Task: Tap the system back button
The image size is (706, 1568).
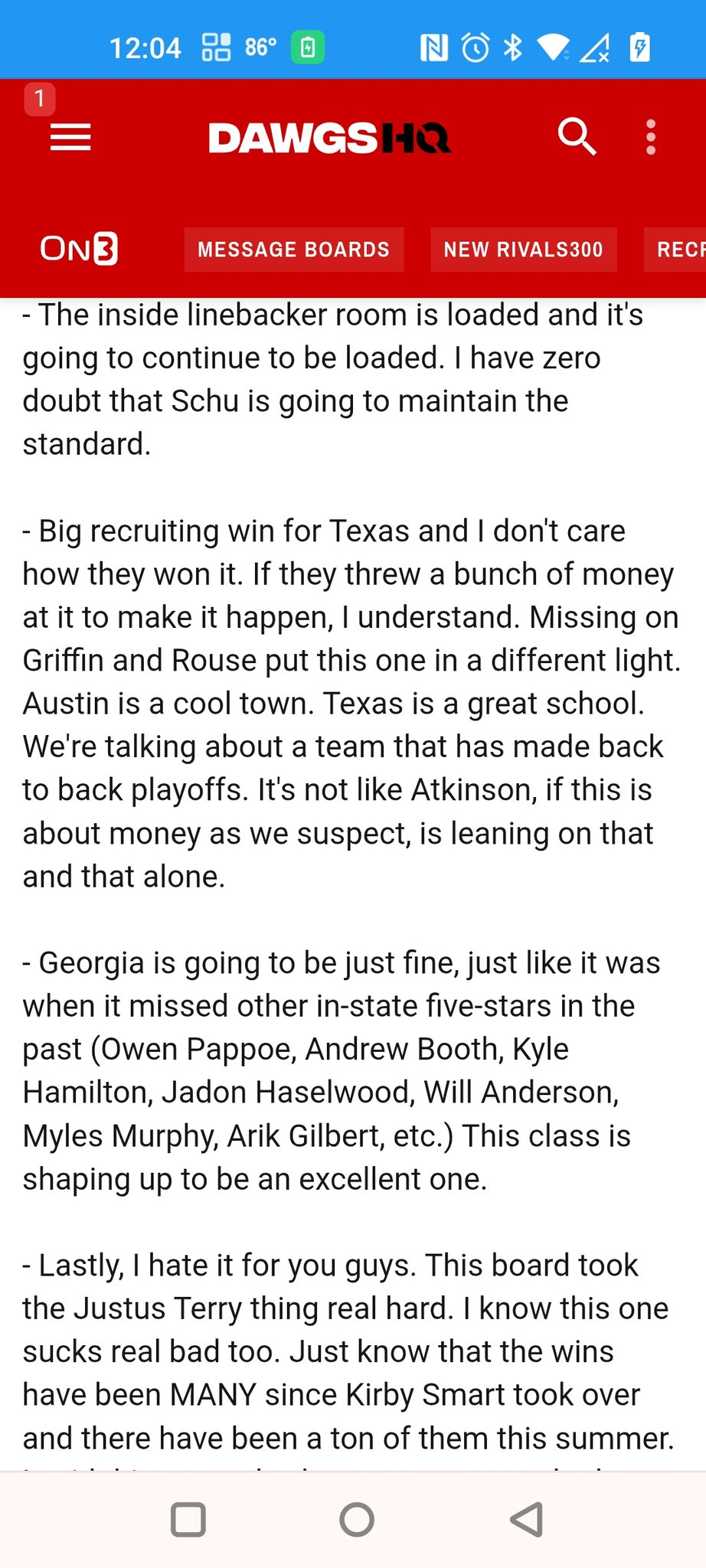Action: 527,1520
